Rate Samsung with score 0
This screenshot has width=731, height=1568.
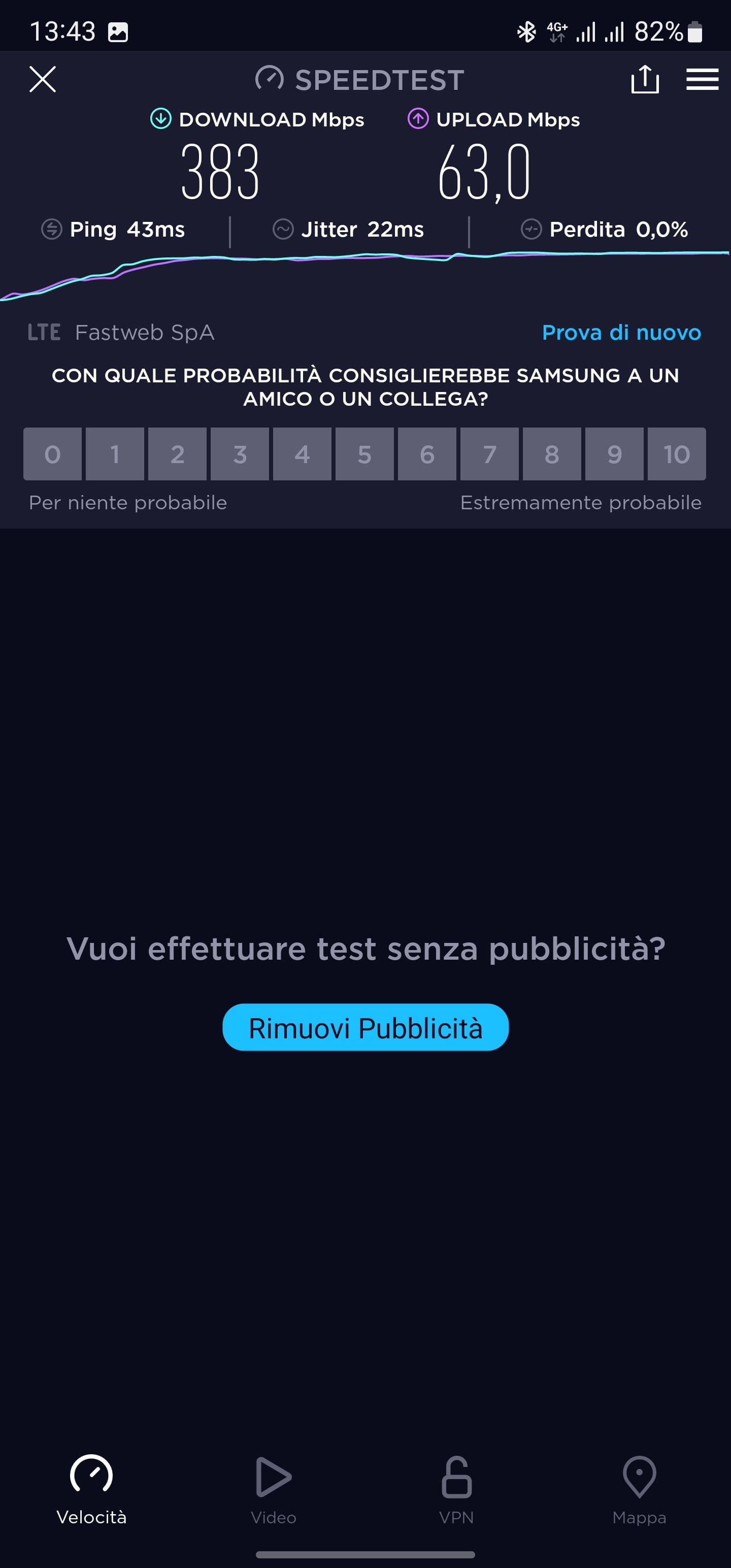tap(52, 454)
